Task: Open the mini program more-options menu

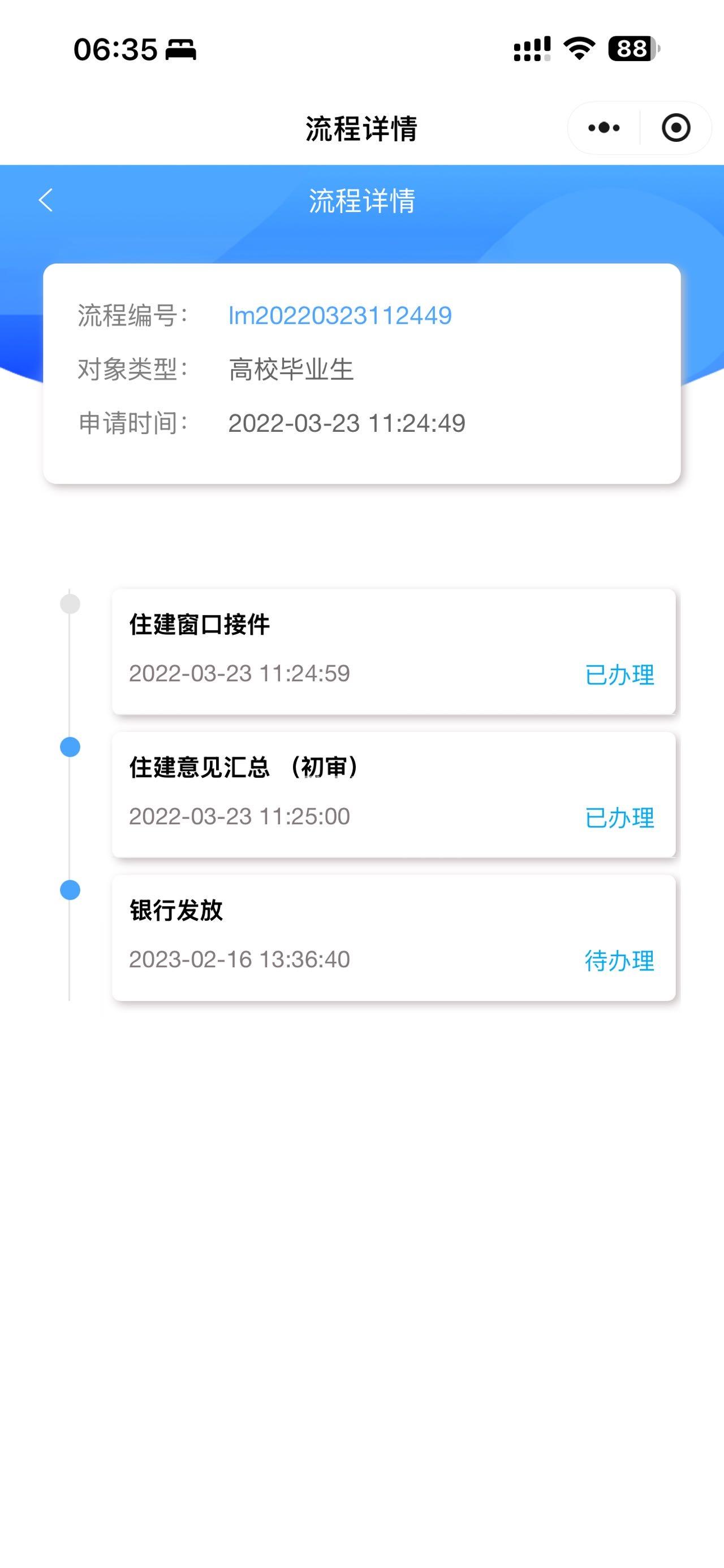Action: [x=604, y=128]
